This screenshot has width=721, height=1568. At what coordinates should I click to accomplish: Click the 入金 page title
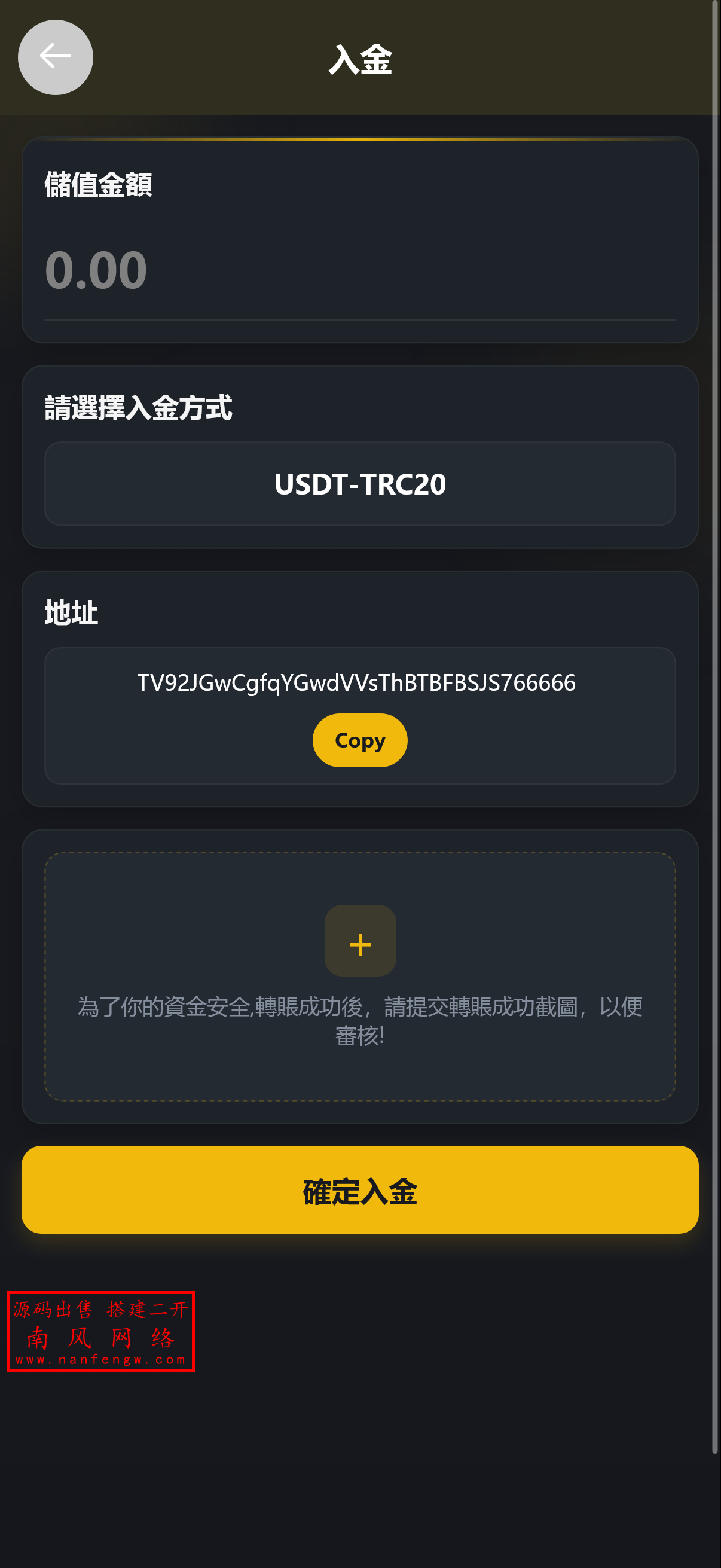click(x=360, y=61)
